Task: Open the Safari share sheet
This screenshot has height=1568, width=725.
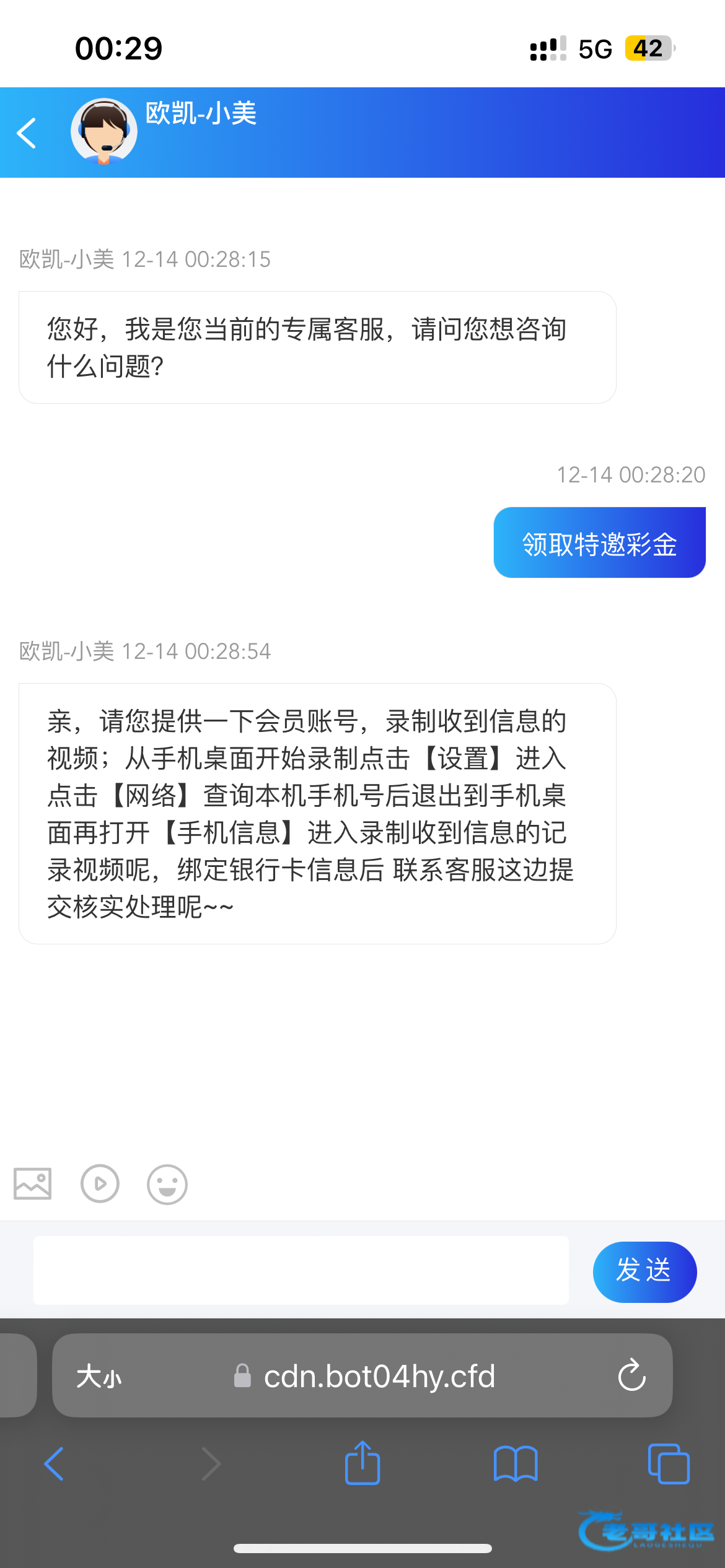Action: coord(362,1463)
